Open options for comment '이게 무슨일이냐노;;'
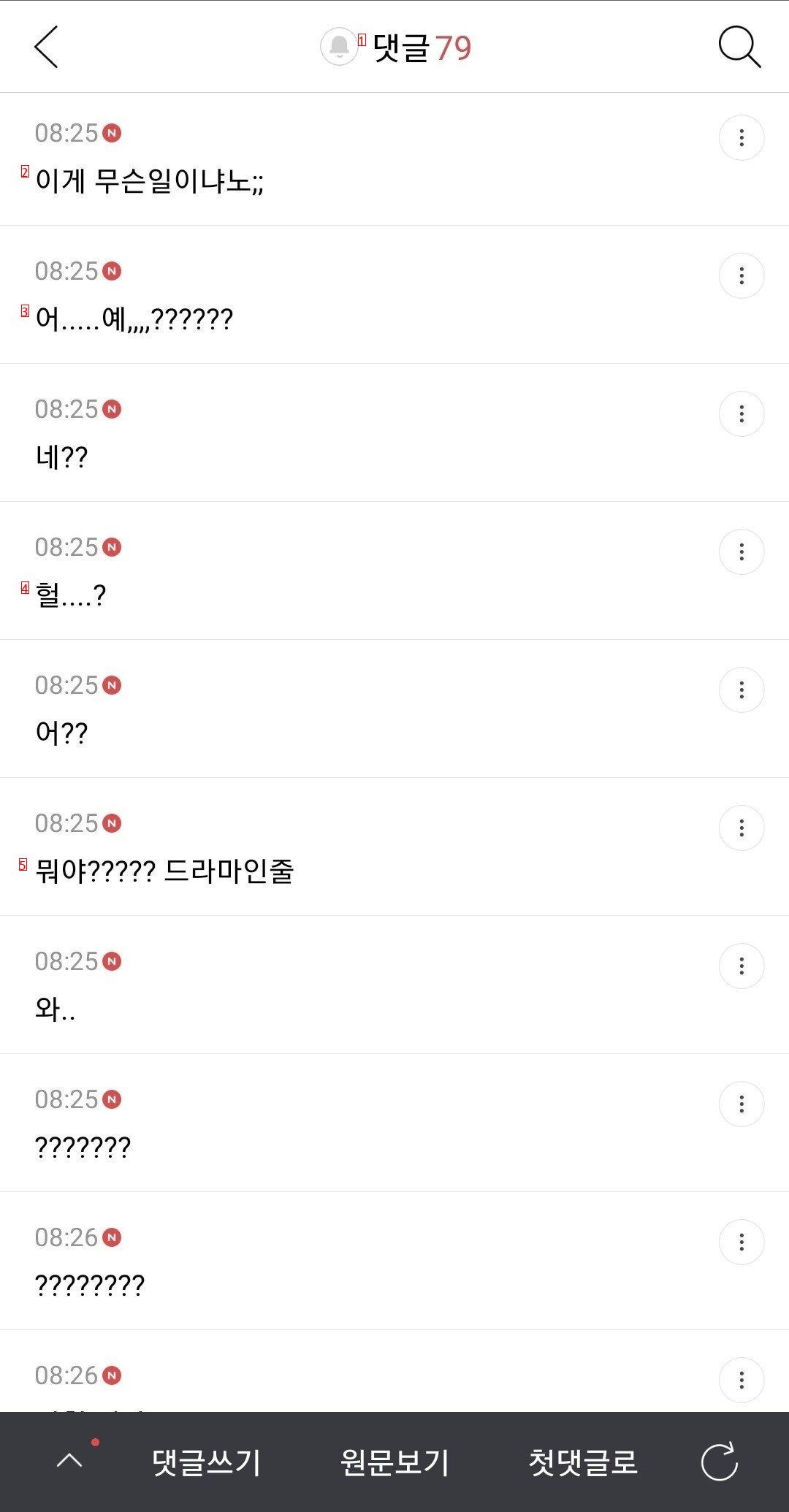 (x=742, y=137)
